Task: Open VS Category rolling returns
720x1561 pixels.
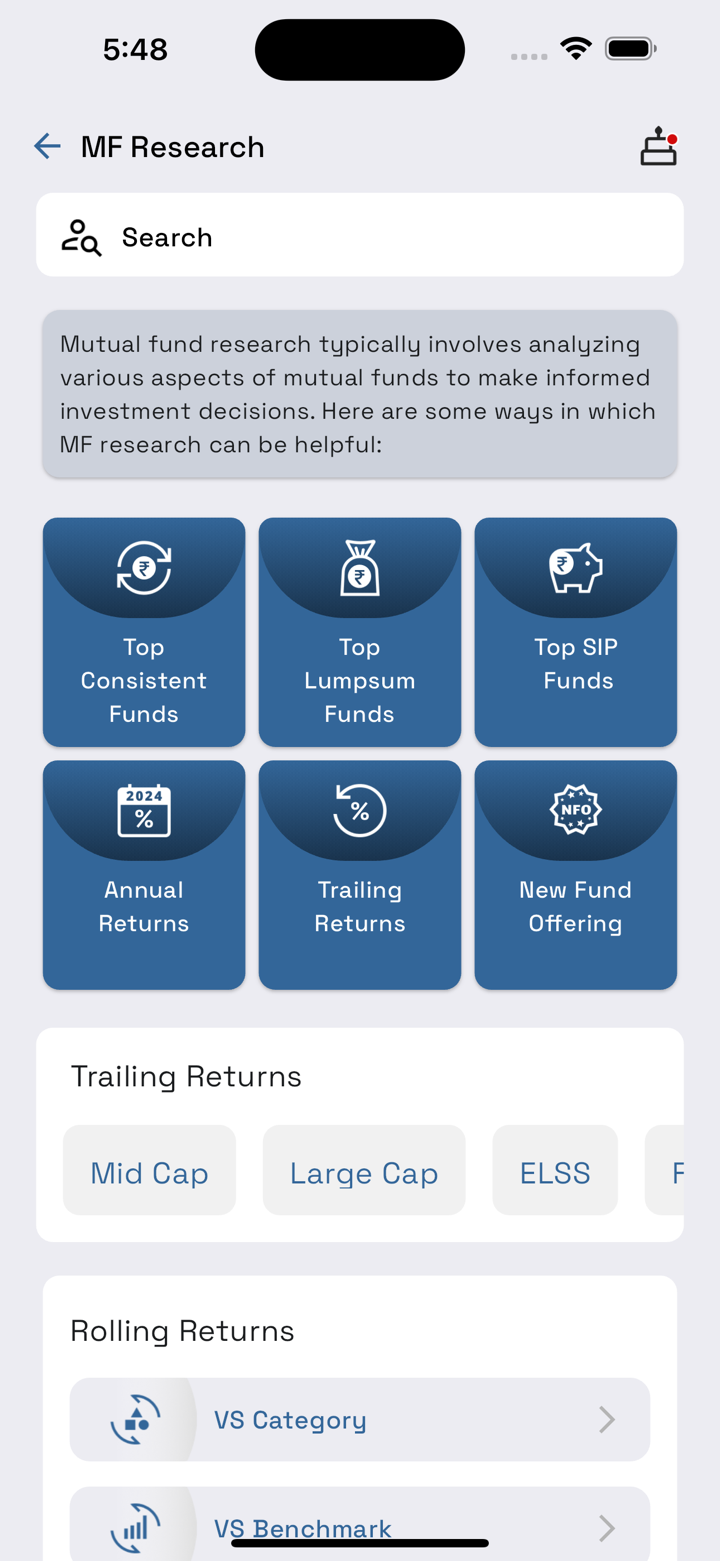Action: (360, 1420)
